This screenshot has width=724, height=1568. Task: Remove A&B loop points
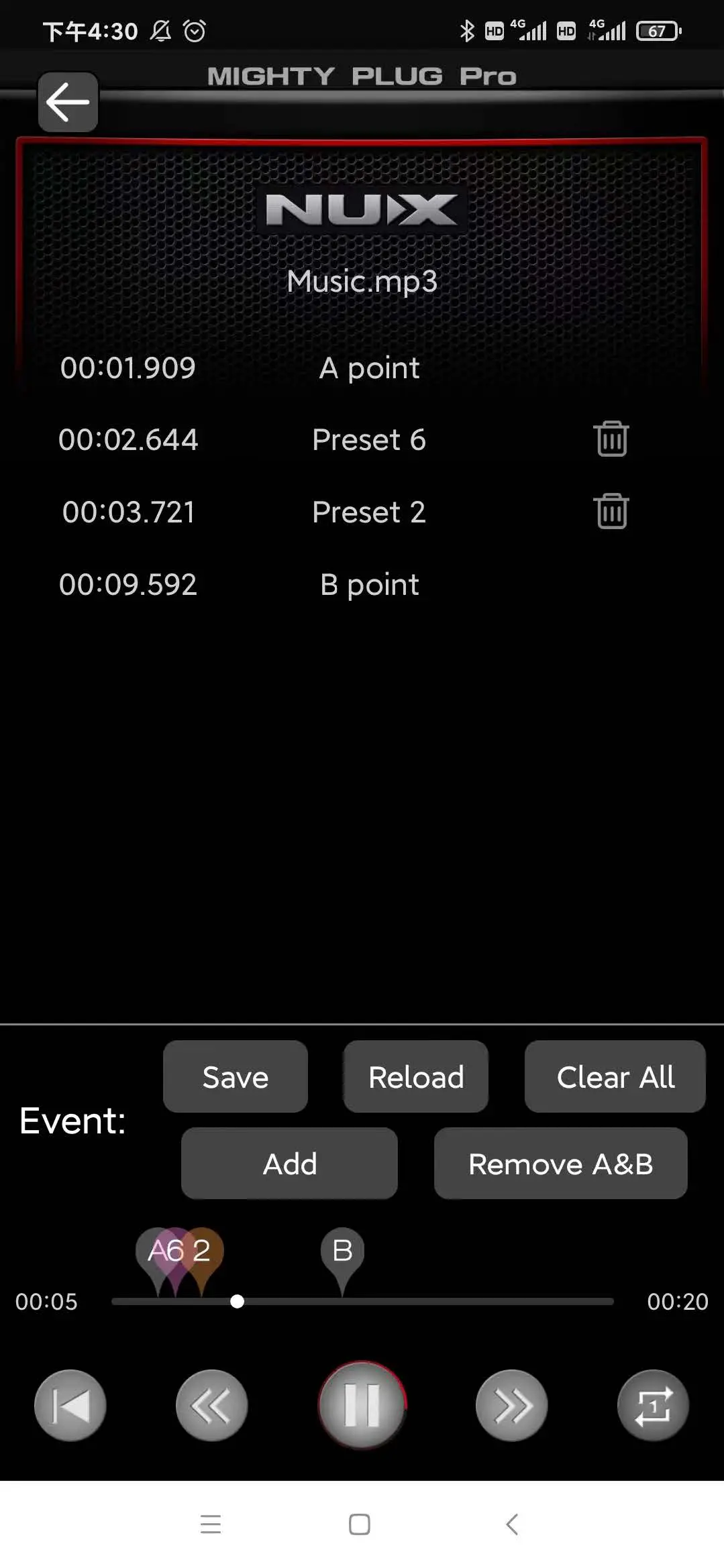pos(560,1164)
